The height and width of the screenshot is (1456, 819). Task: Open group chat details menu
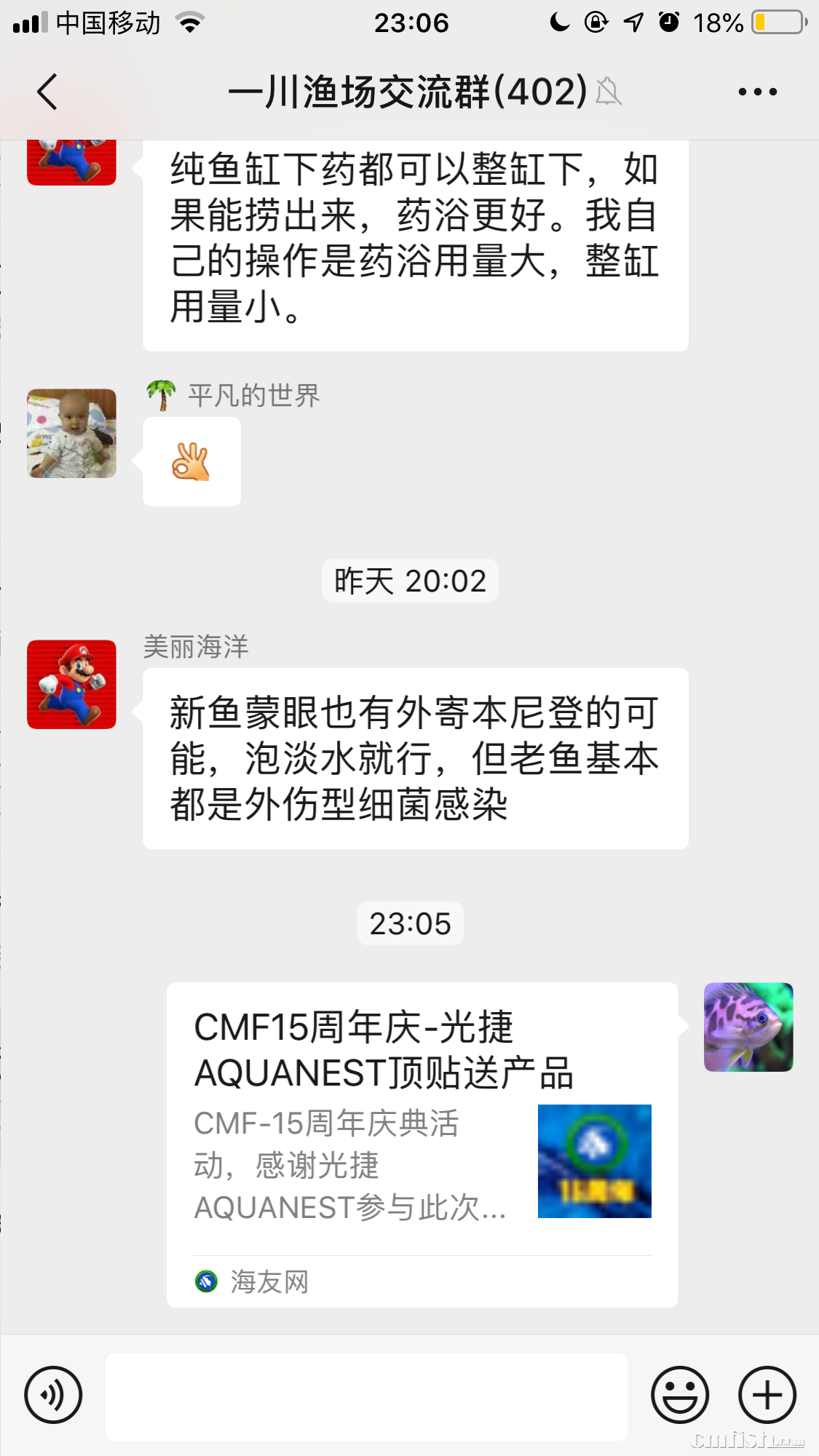pyautogui.click(x=757, y=92)
